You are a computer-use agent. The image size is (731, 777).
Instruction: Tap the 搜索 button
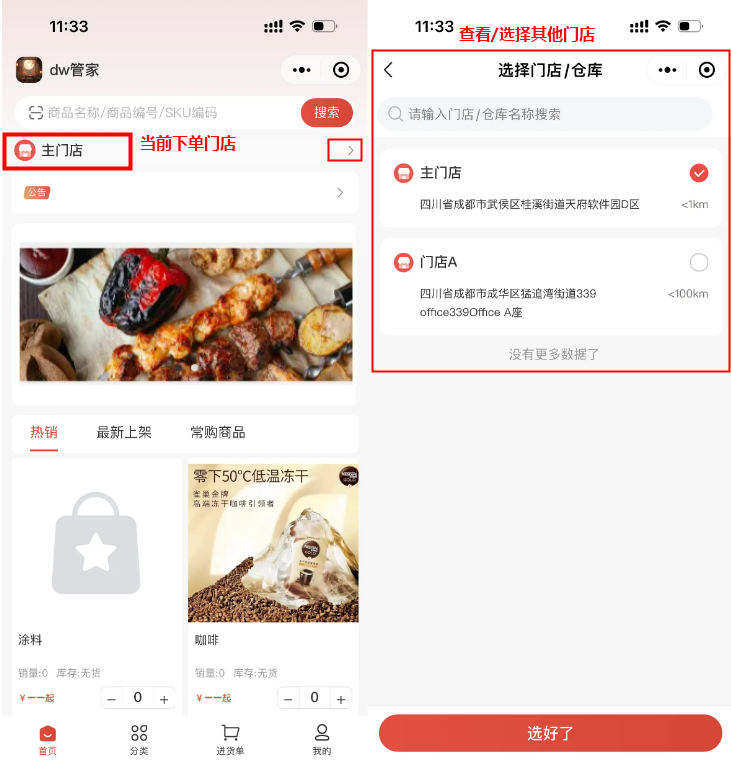coord(326,113)
